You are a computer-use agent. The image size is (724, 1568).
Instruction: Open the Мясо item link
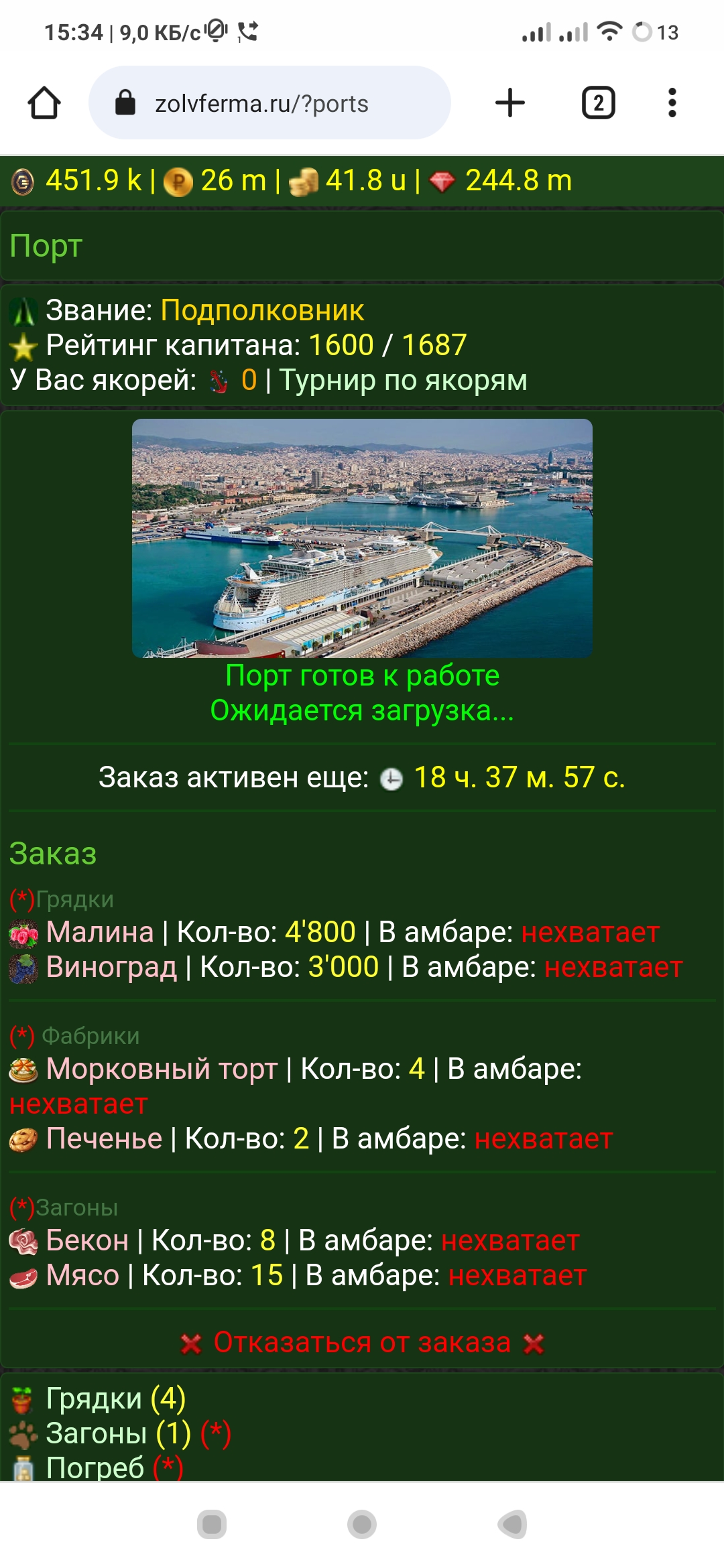tap(82, 1275)
